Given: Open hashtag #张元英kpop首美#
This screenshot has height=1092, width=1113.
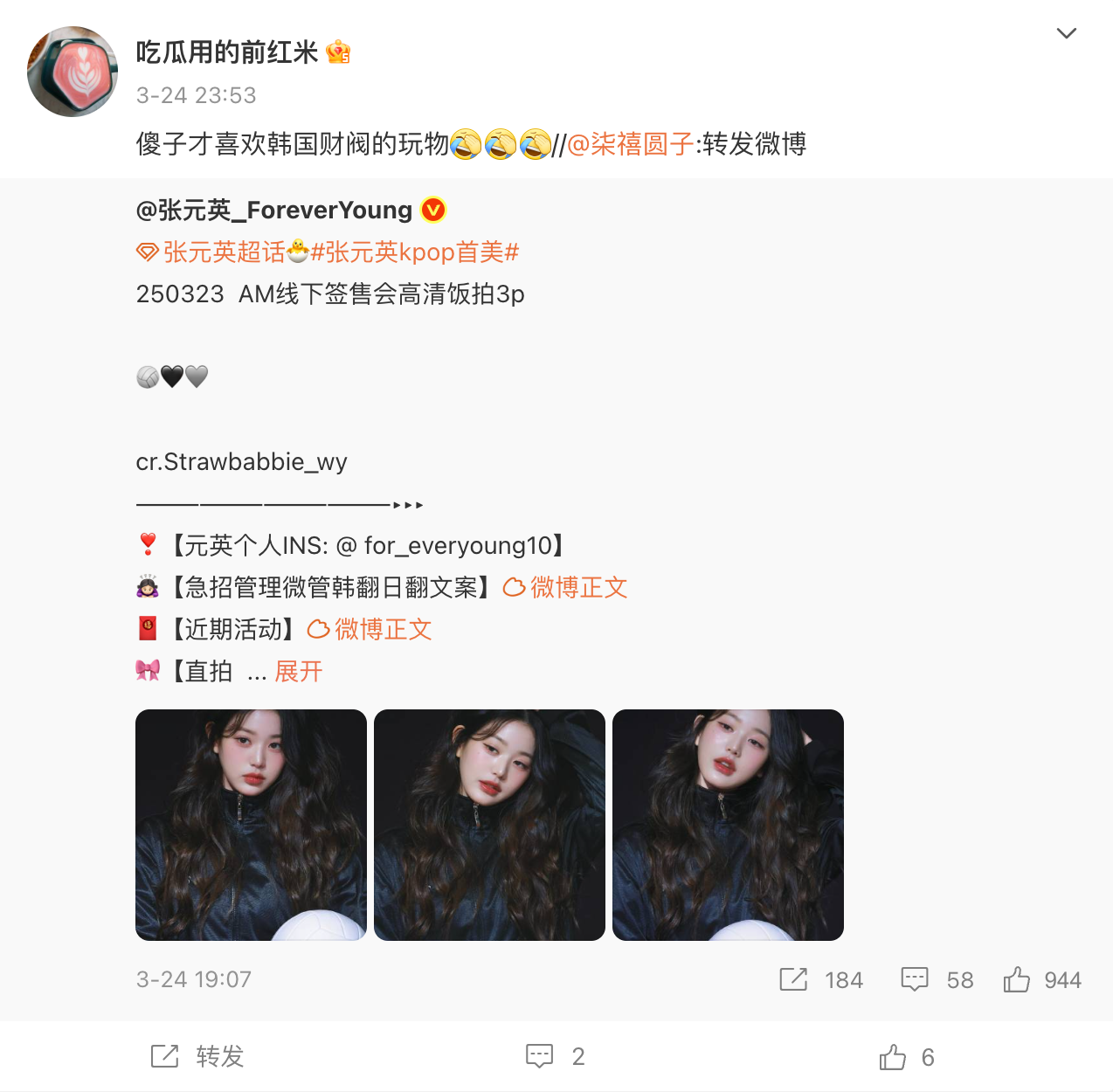Looking at the screenshot, I should [x=415, y=252].
